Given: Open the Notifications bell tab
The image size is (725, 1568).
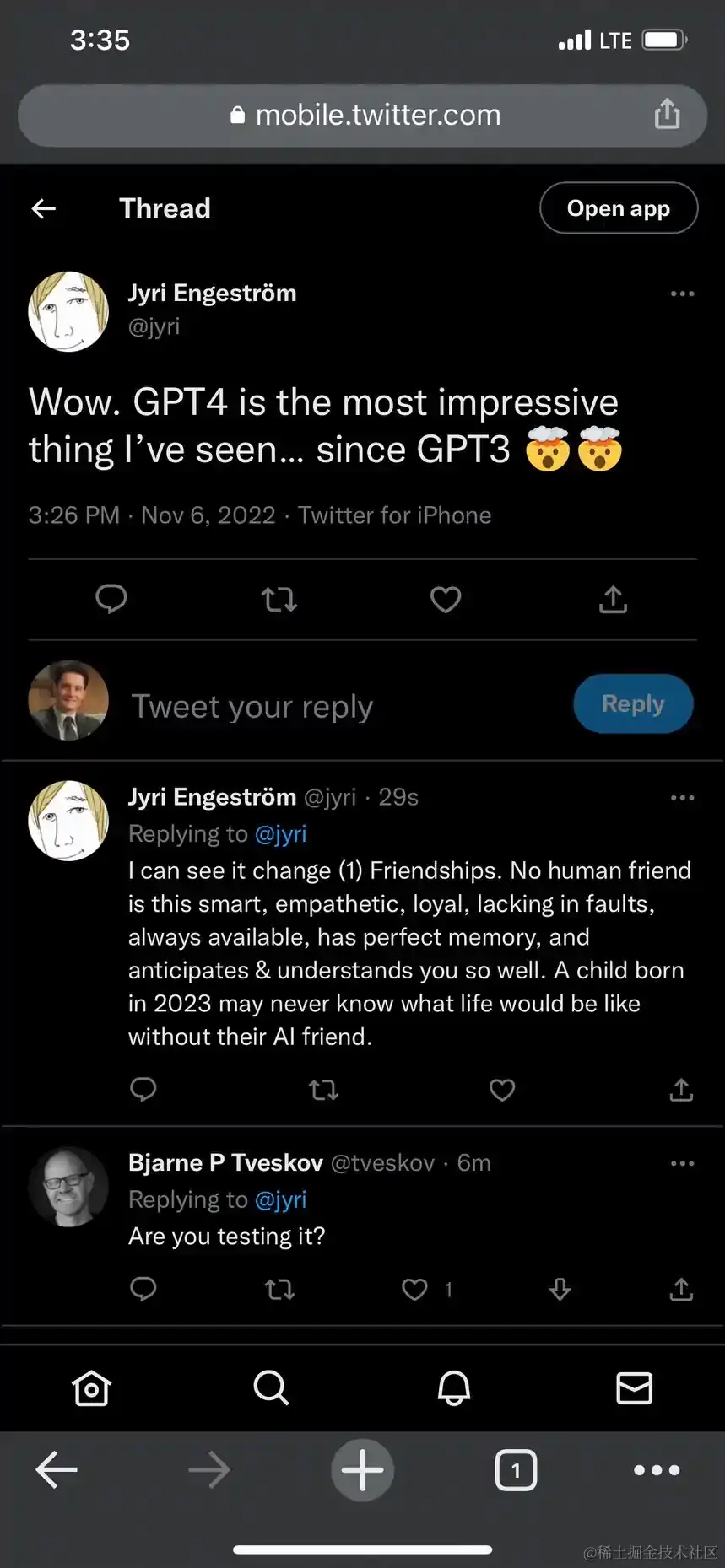Looking at the screenshot, I should 454,1387.
